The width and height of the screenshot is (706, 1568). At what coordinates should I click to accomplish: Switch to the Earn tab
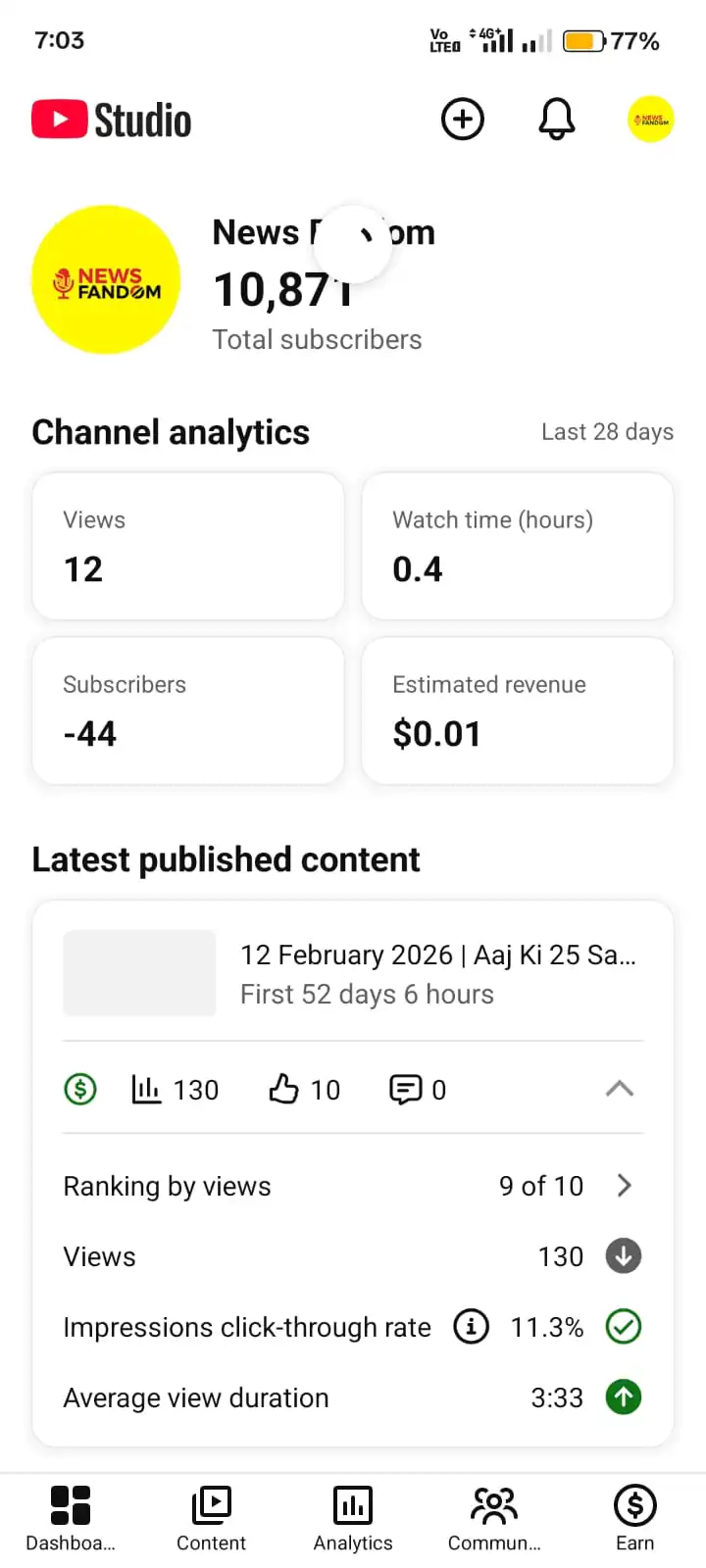pos(634,1518)
